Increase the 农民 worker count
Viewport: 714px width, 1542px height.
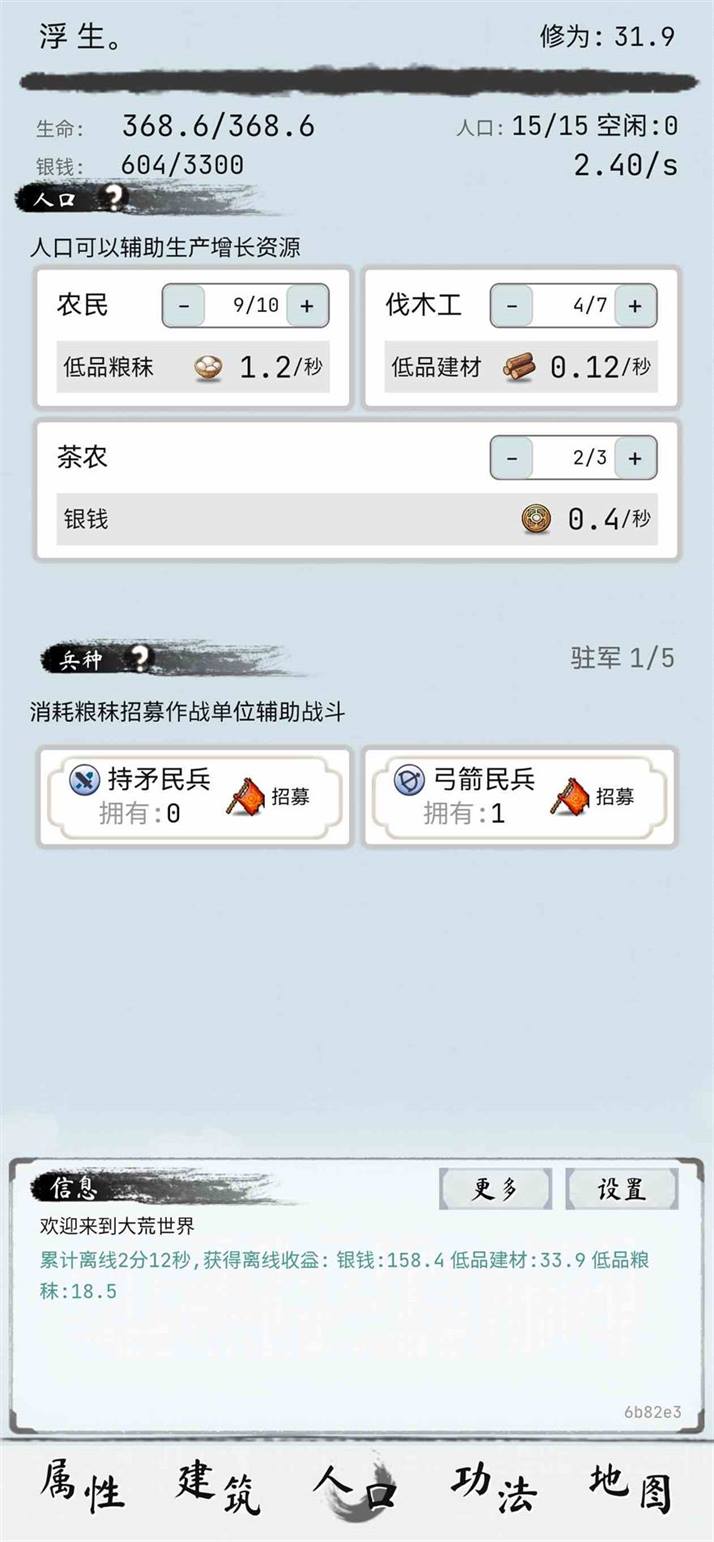pyautogui.click(x=307, y=306)
